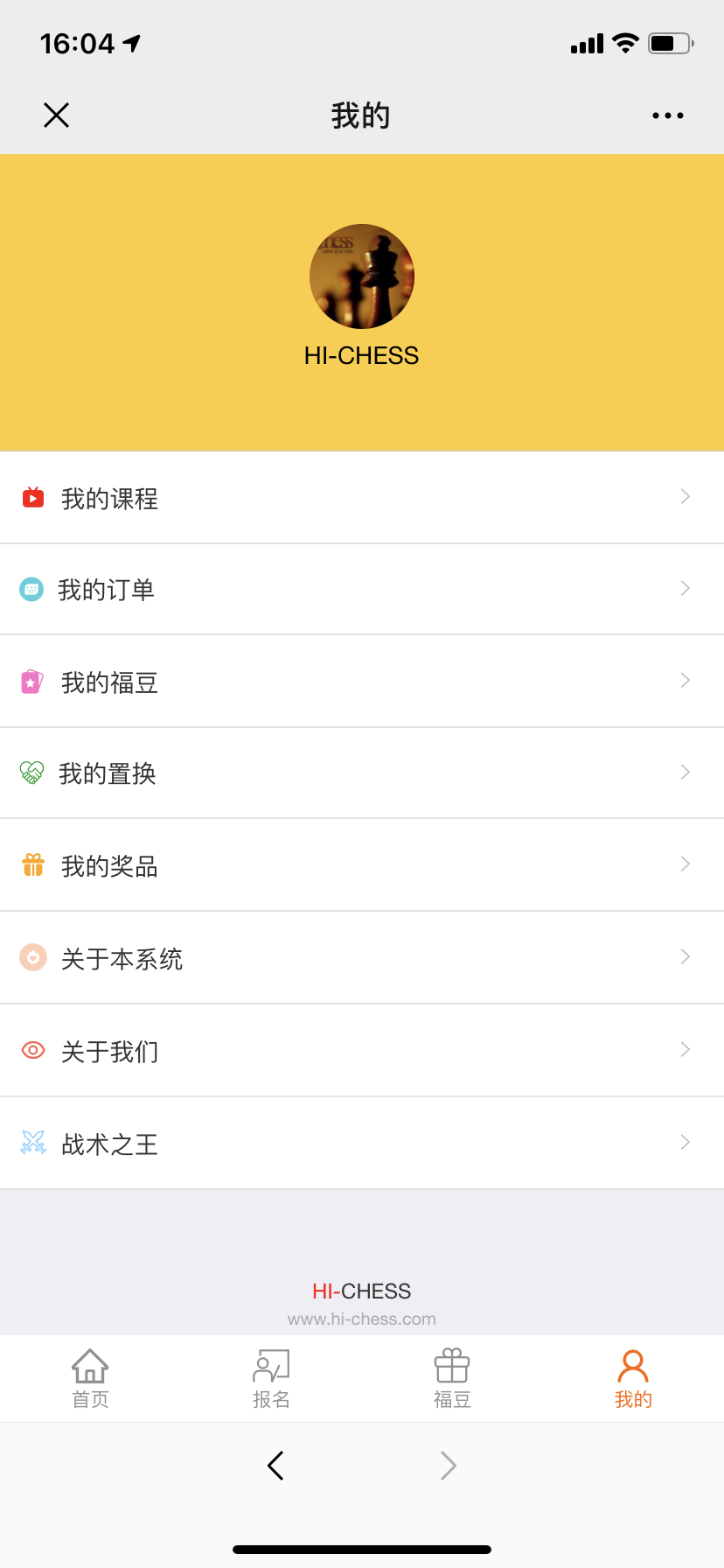Switch to the 报名 tab

(x=271, y=1379)
